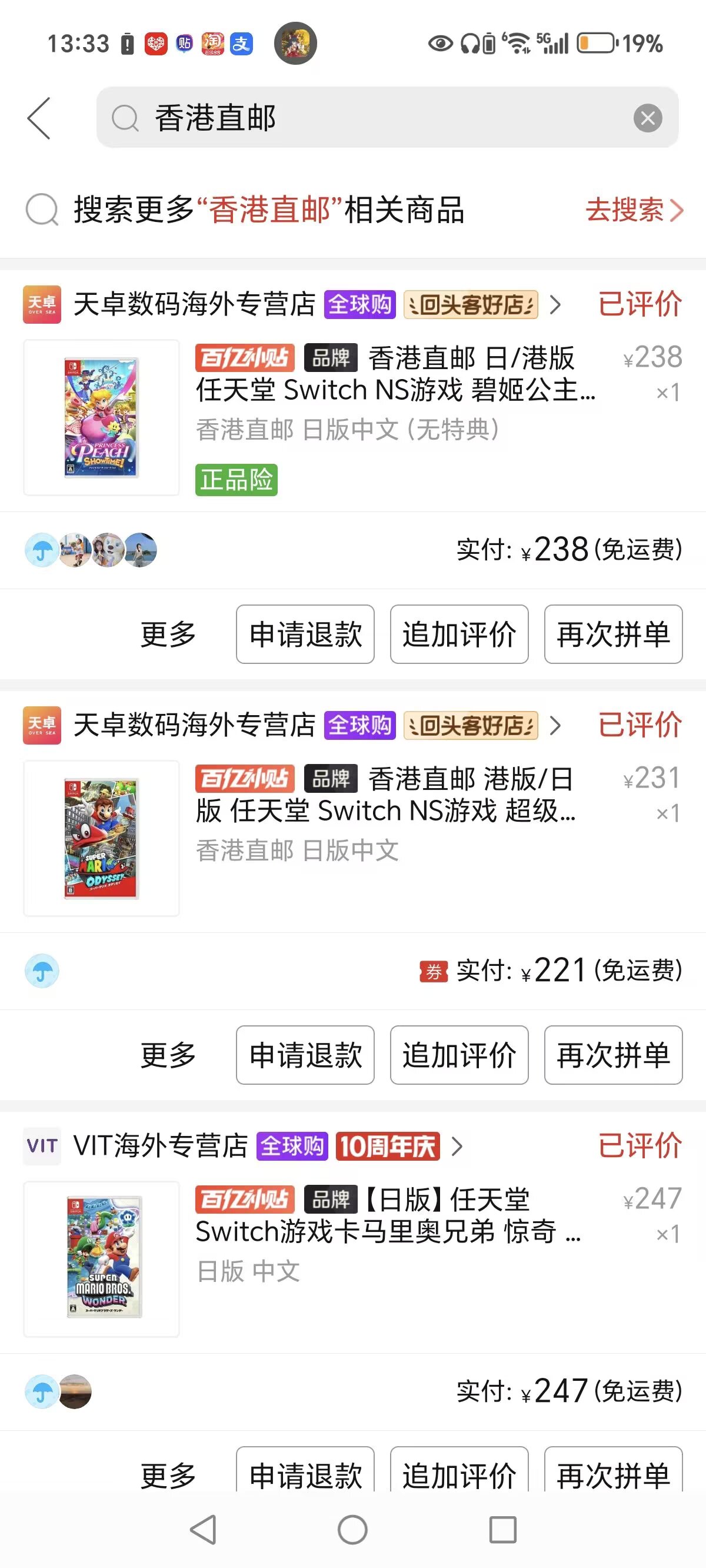Open the 碧姬公主 game order
The width and height of the screenshot is (706, 1568).
pyautogui.click(x=394, y=390)
